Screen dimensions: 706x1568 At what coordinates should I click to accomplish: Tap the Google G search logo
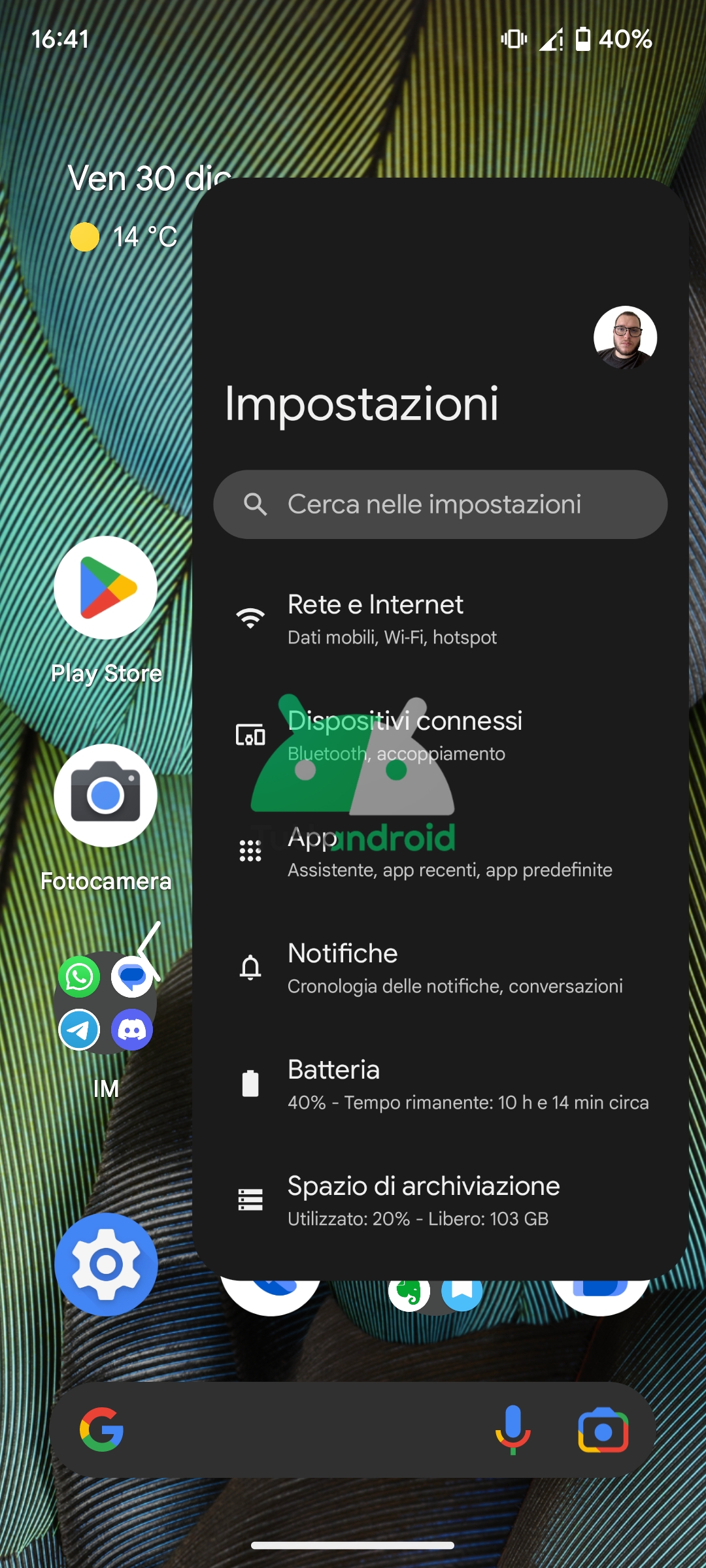[102, 1429]
